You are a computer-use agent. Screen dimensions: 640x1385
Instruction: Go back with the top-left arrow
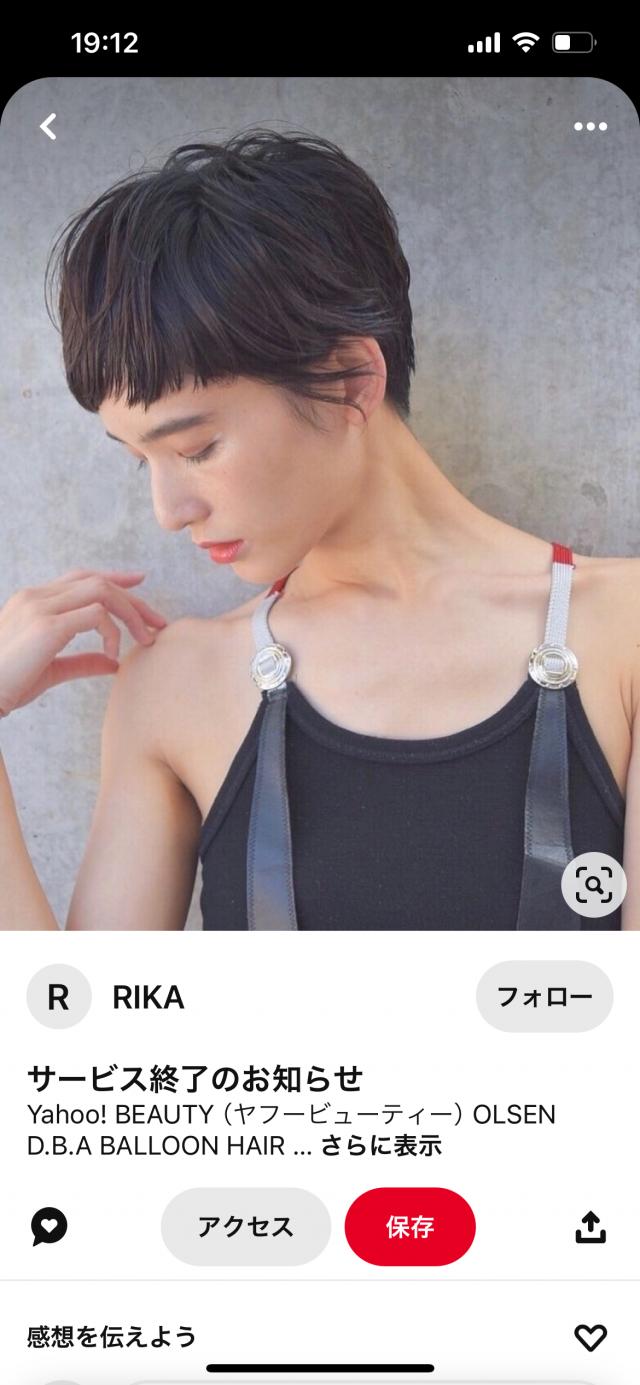[x=47, y=126]
